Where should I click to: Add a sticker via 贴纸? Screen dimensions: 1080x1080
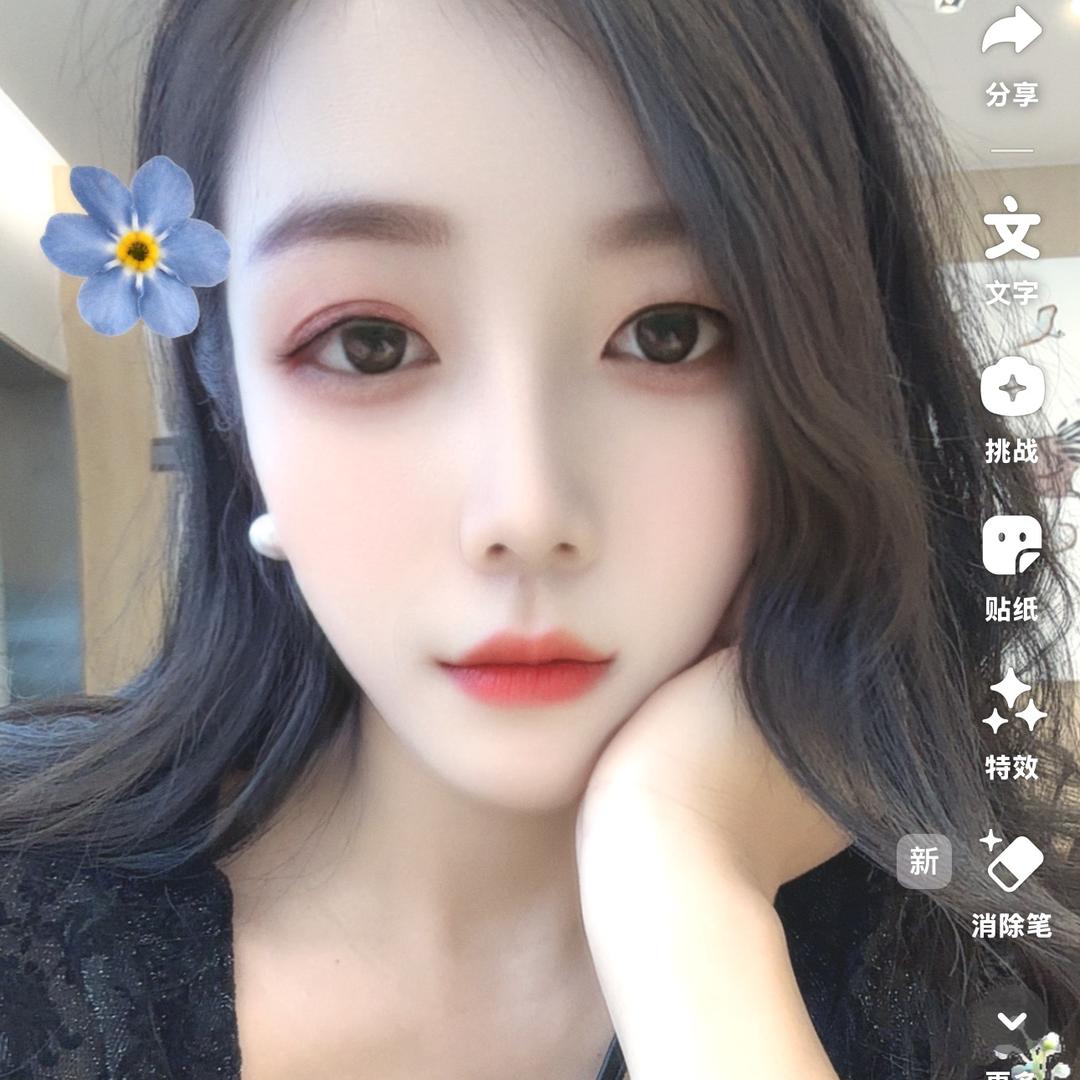[1012, 546]
